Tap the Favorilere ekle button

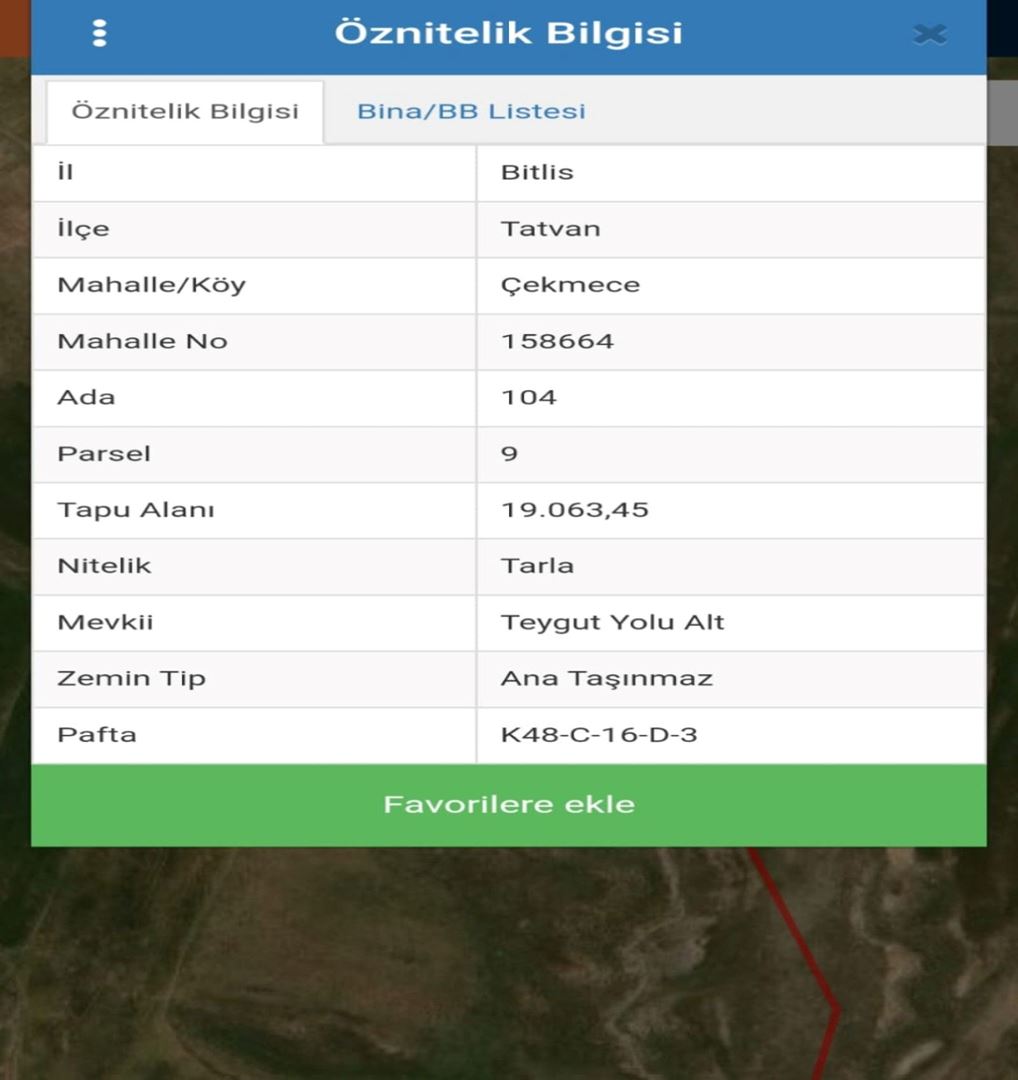[508, 805]
